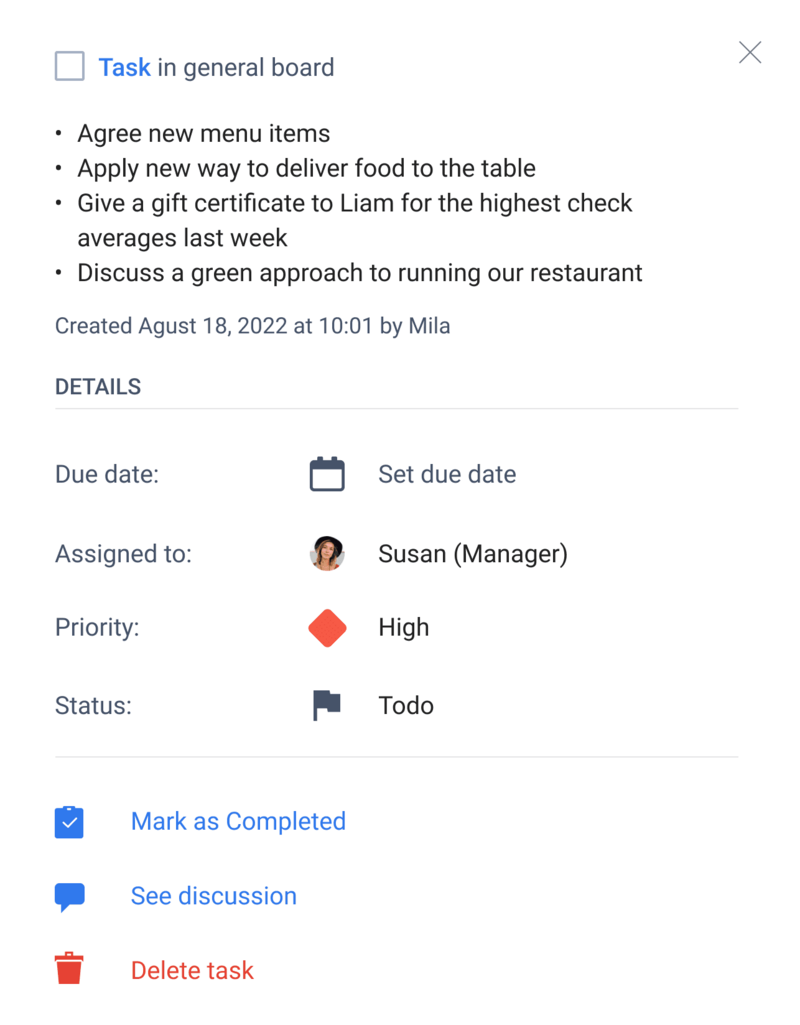
Task: Change the Todo status value
Action: pyautogui.click(x=406, y=705)
